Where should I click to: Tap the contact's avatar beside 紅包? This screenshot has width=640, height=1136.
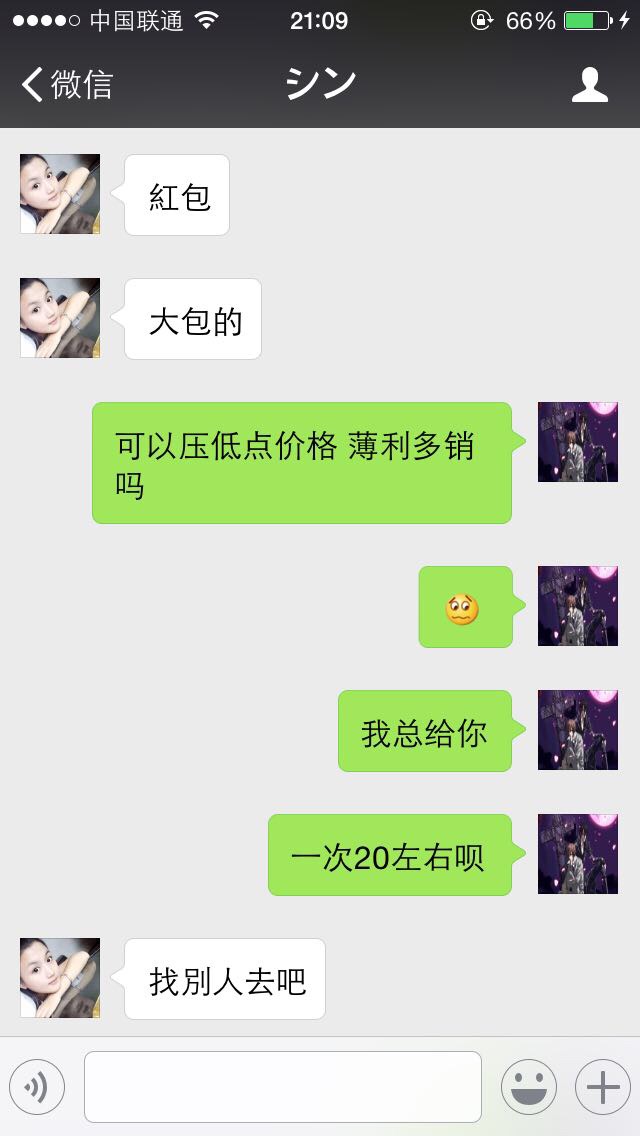tap(60, 194)
